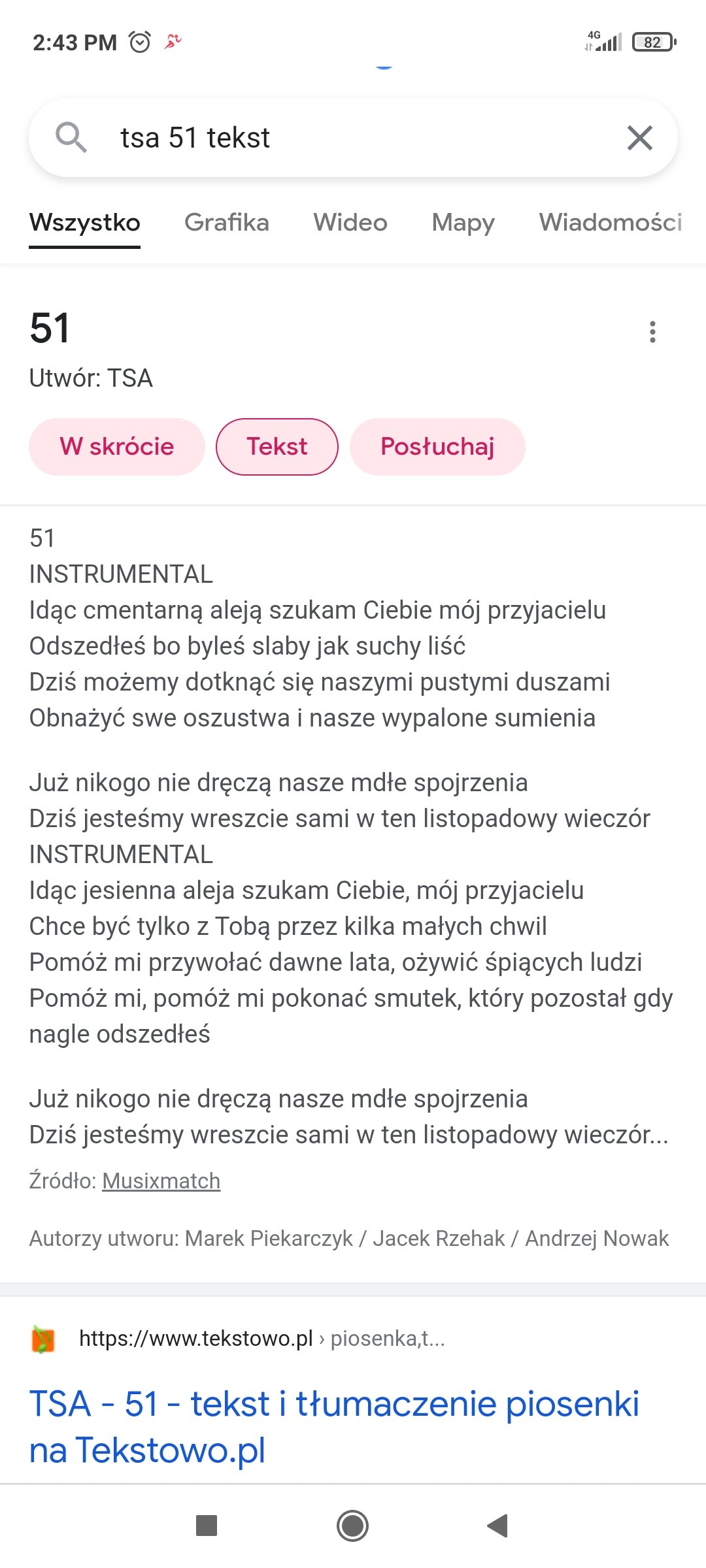706x1568 pixels.
Task: Go back with the system back button
Action: tap(498, 1526)
